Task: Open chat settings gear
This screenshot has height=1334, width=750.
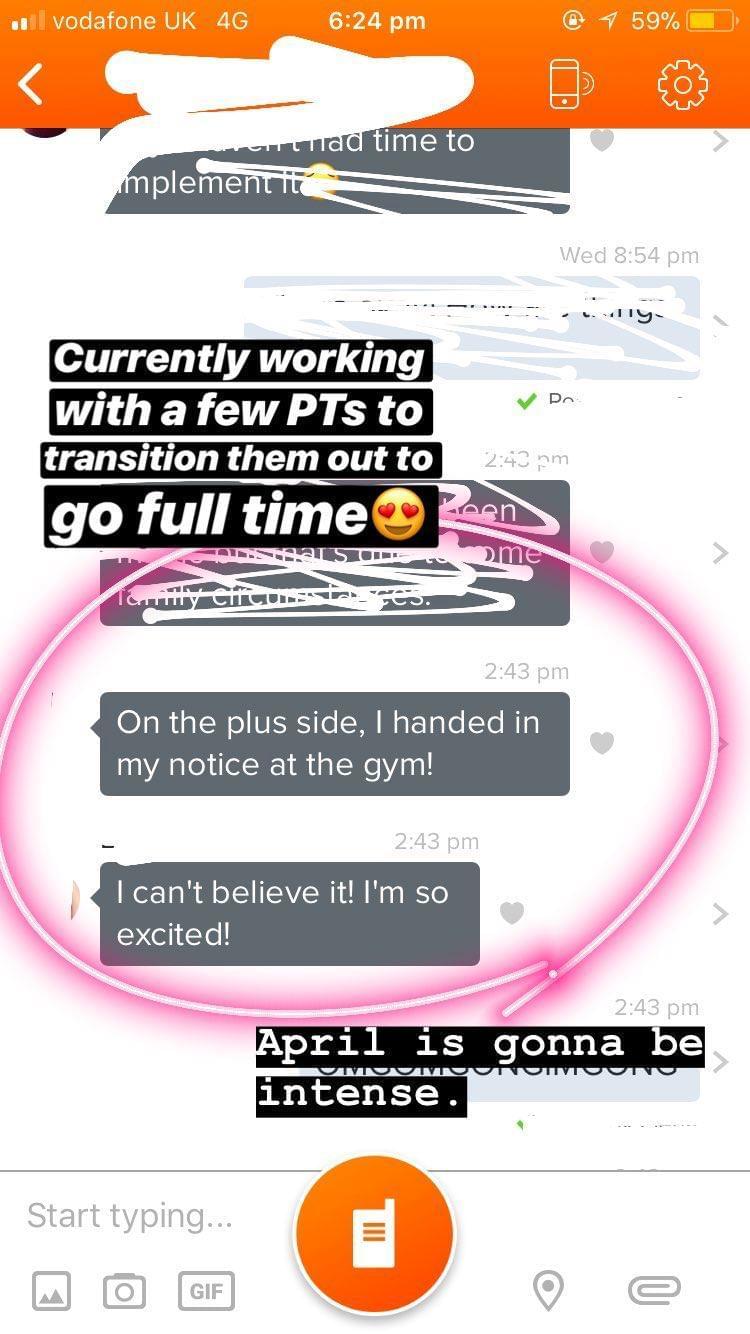Action: click(682, 84)
